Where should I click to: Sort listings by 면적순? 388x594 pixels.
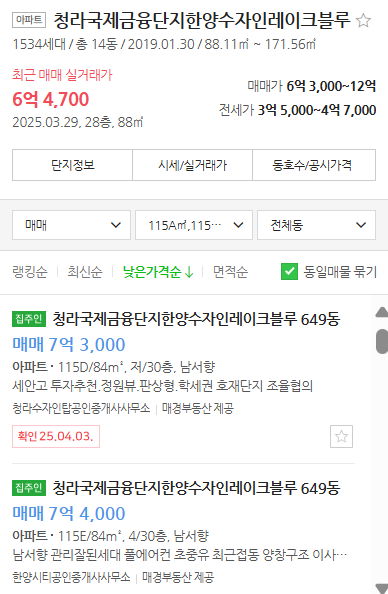[230, 272]
